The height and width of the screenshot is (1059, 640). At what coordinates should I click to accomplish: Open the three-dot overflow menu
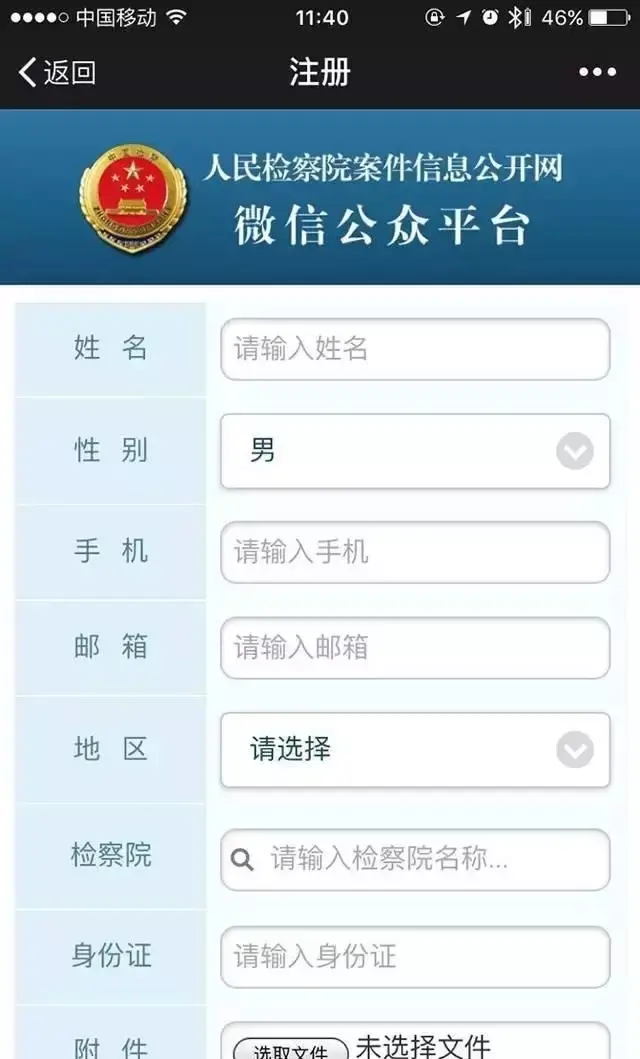(597, 72)
